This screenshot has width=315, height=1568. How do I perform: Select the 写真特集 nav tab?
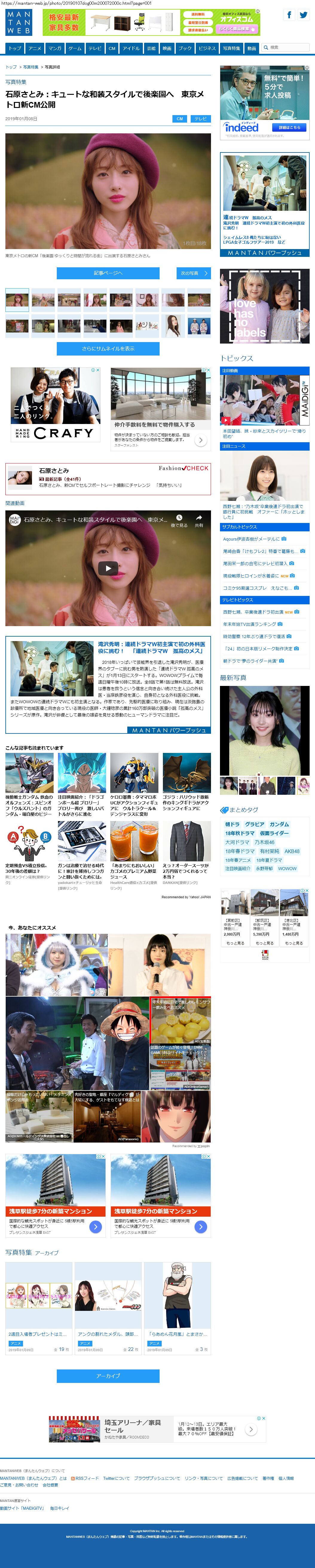tap(231, 48)
